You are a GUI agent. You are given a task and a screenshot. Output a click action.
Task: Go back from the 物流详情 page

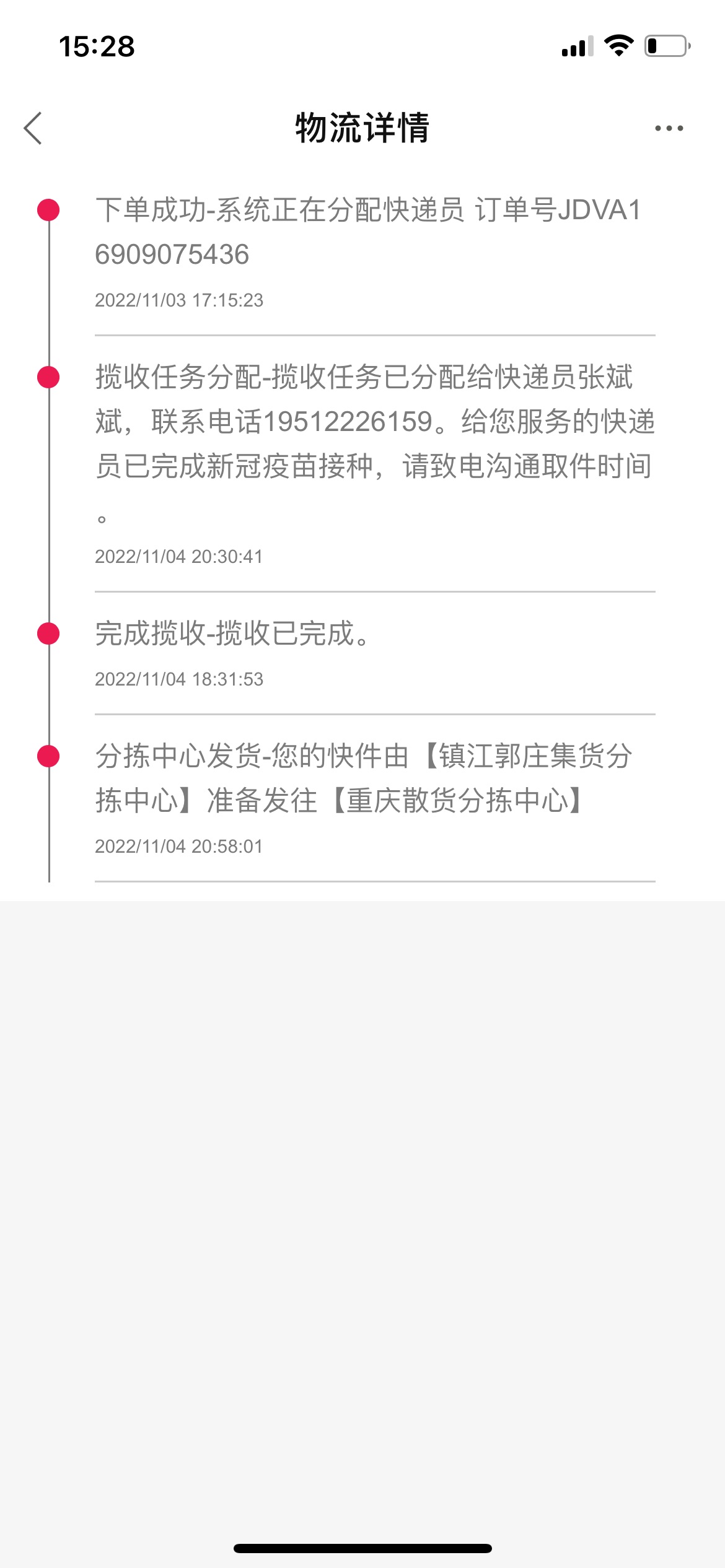[x=33, y=128]
